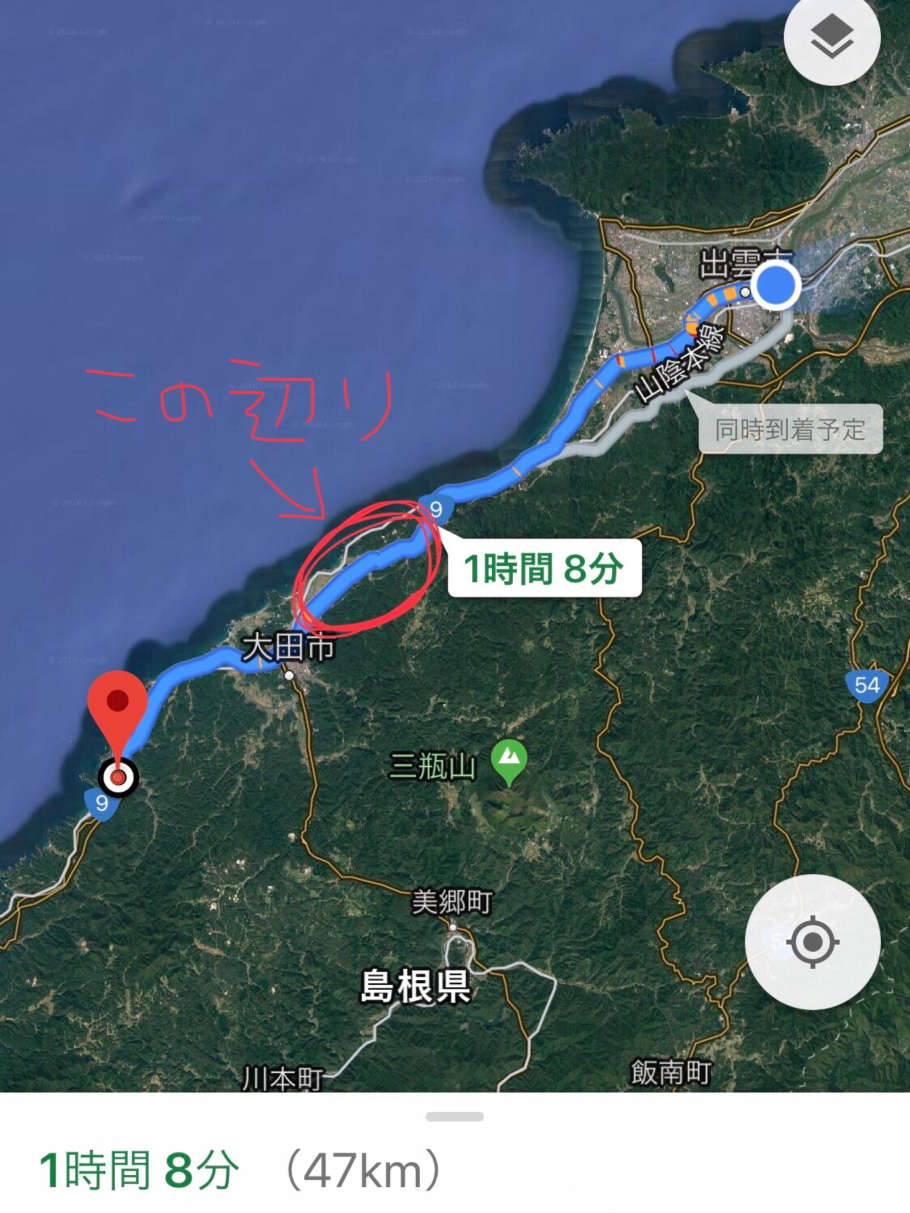Expand the bottom route details sheet handle

coord(455,1116)
